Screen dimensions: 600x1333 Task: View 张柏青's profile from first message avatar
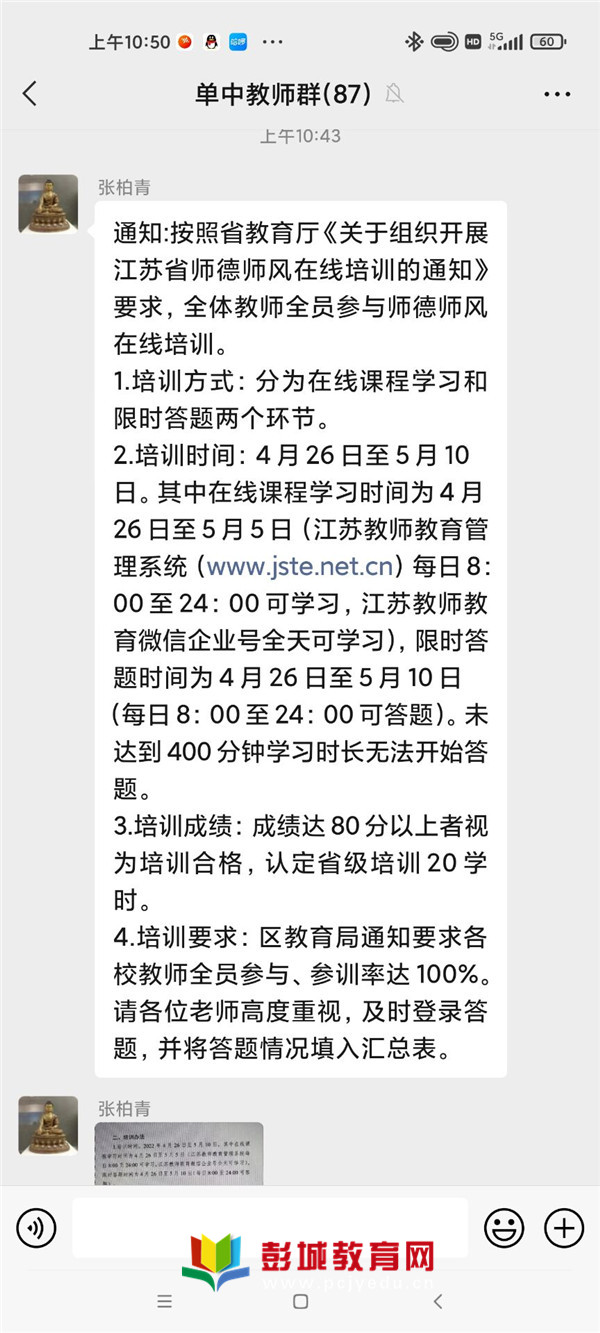pyautogui.click(x=48, y=204)
